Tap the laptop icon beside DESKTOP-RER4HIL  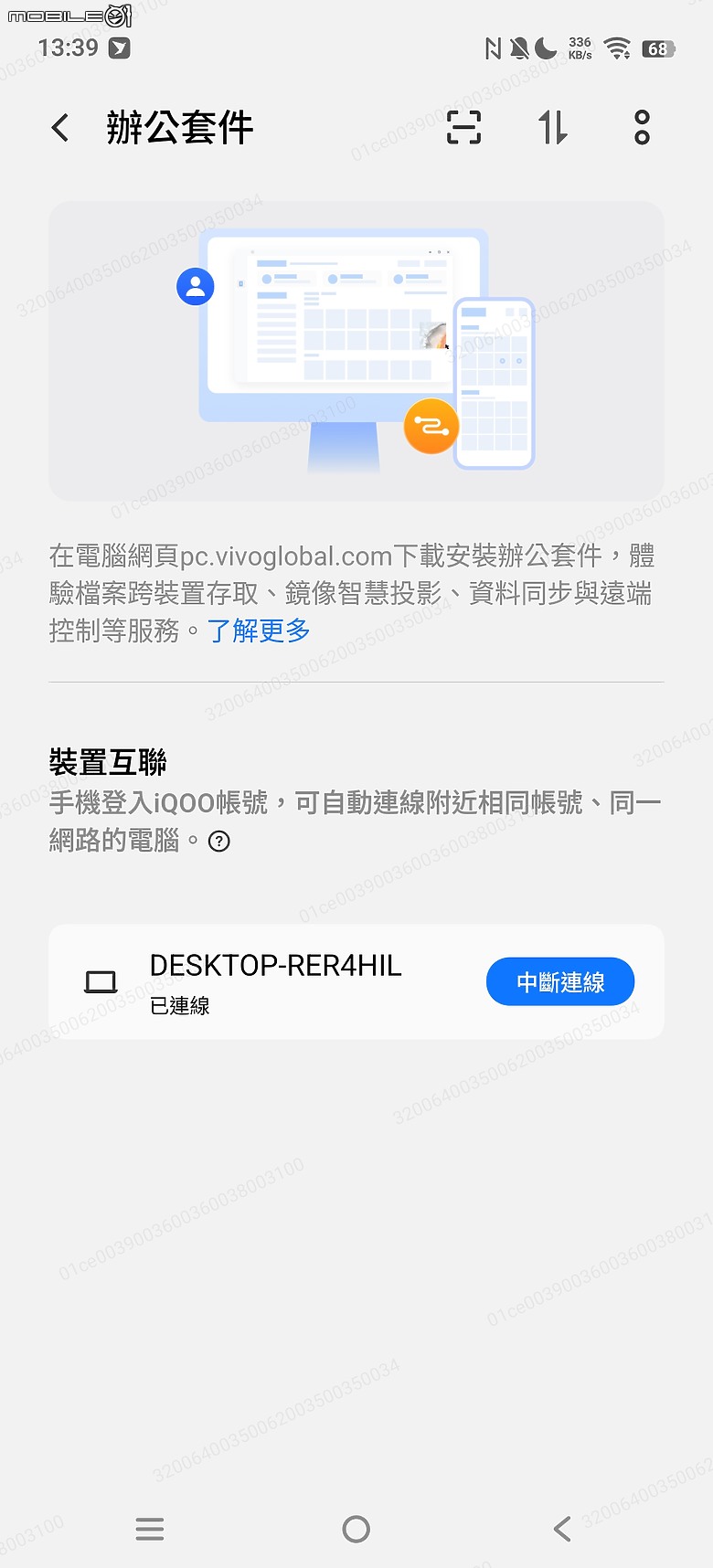[x=101, y=981]
